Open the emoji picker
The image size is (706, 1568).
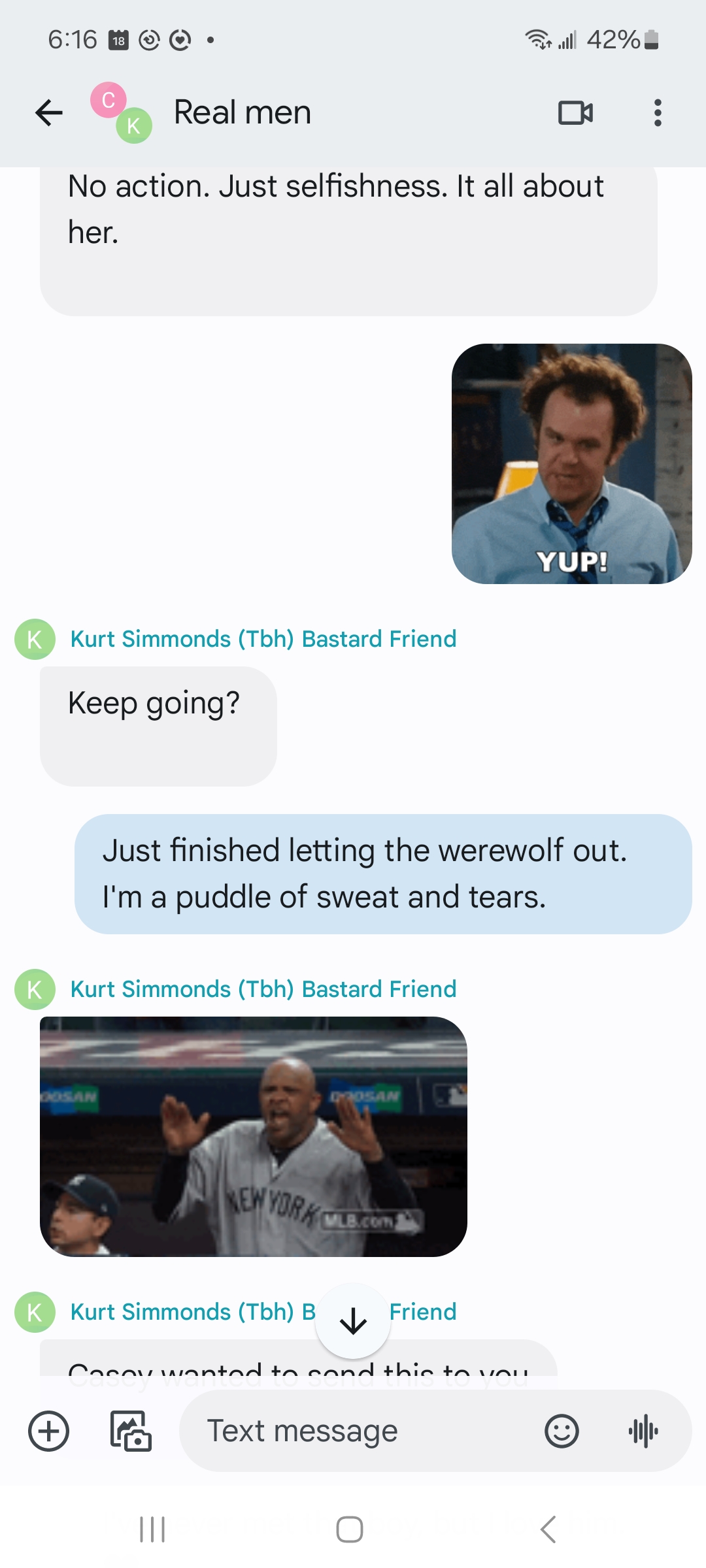coord(562,1431)
